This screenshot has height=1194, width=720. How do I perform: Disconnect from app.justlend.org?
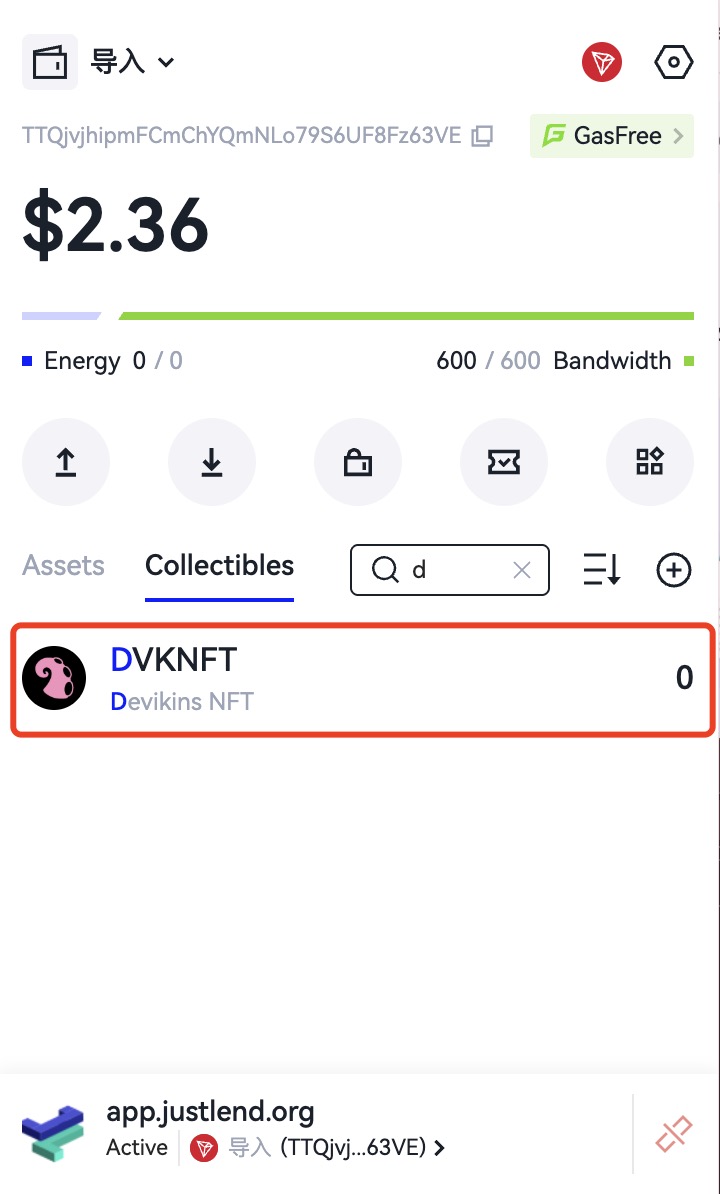pyautogui.click(x=674, y=1133)
